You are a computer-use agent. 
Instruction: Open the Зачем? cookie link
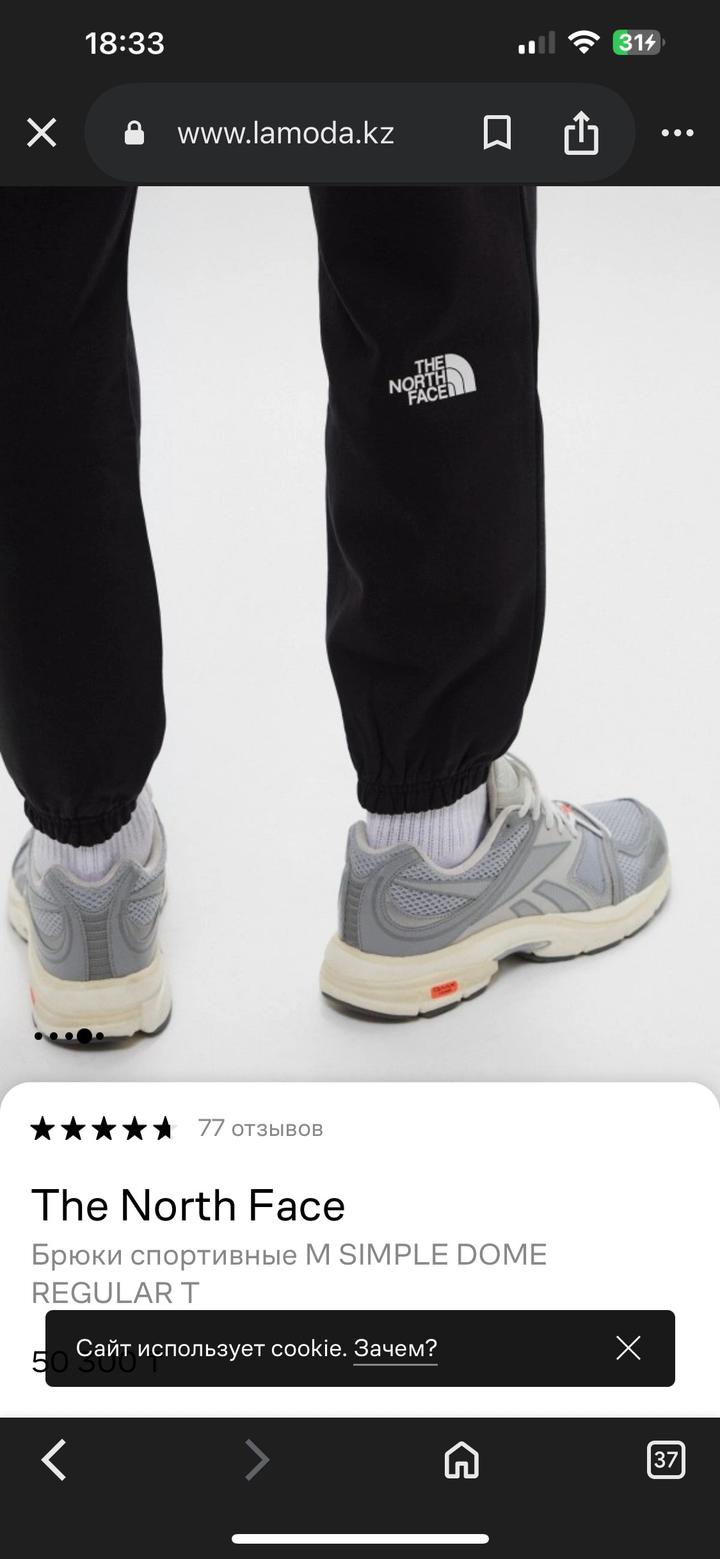click(395, 1348)
